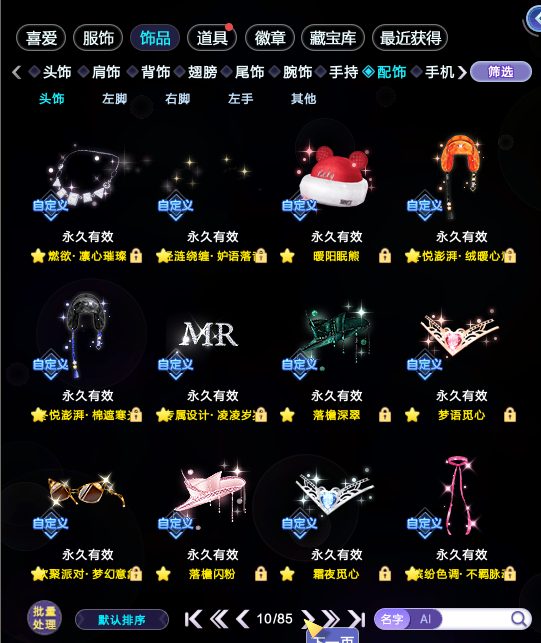Open the 道具 tab
This screenshot has height=643, width=541.
click(x=212, y=38)
